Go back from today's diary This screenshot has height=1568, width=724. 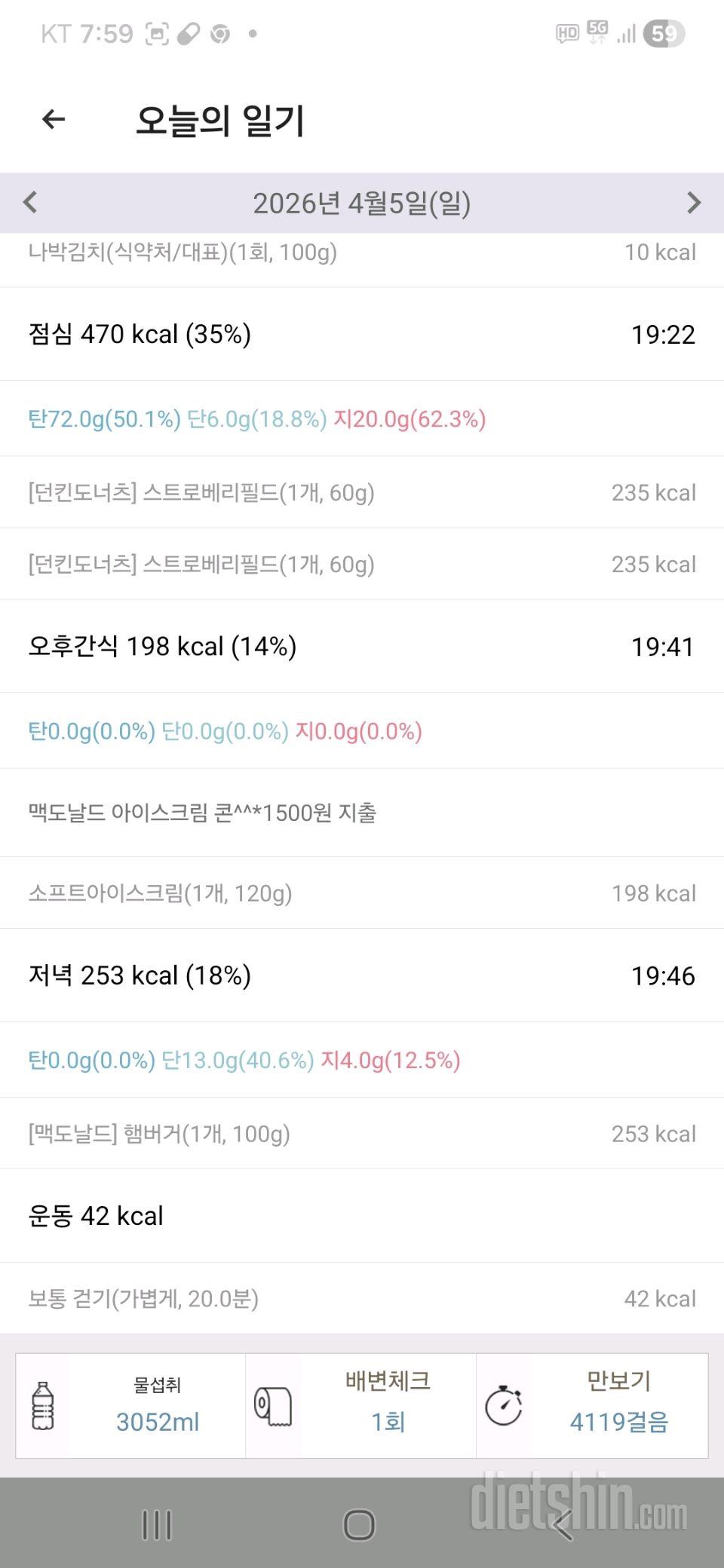tap(54, 119)
